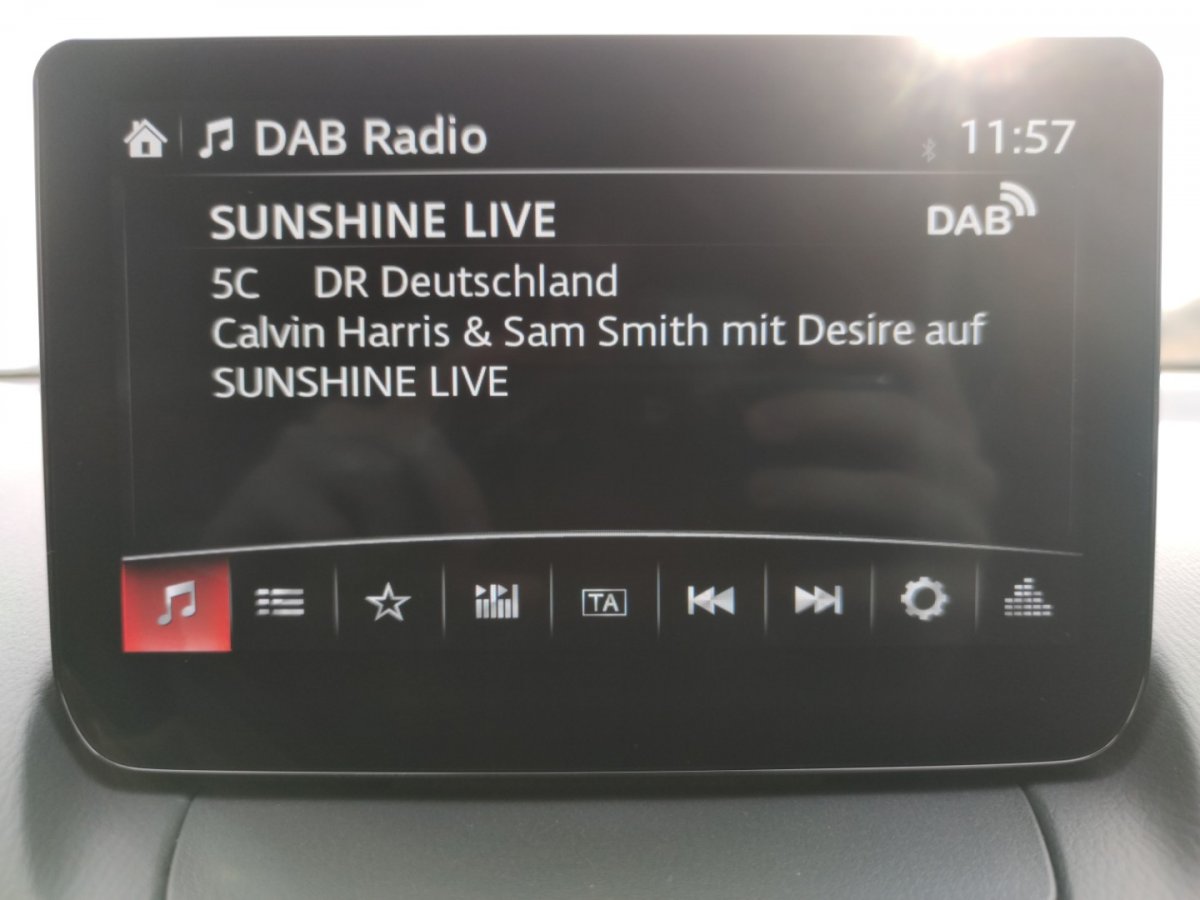Skip to previous station
This screenshot has height=900, width=1200.
[x=711, y=601]
